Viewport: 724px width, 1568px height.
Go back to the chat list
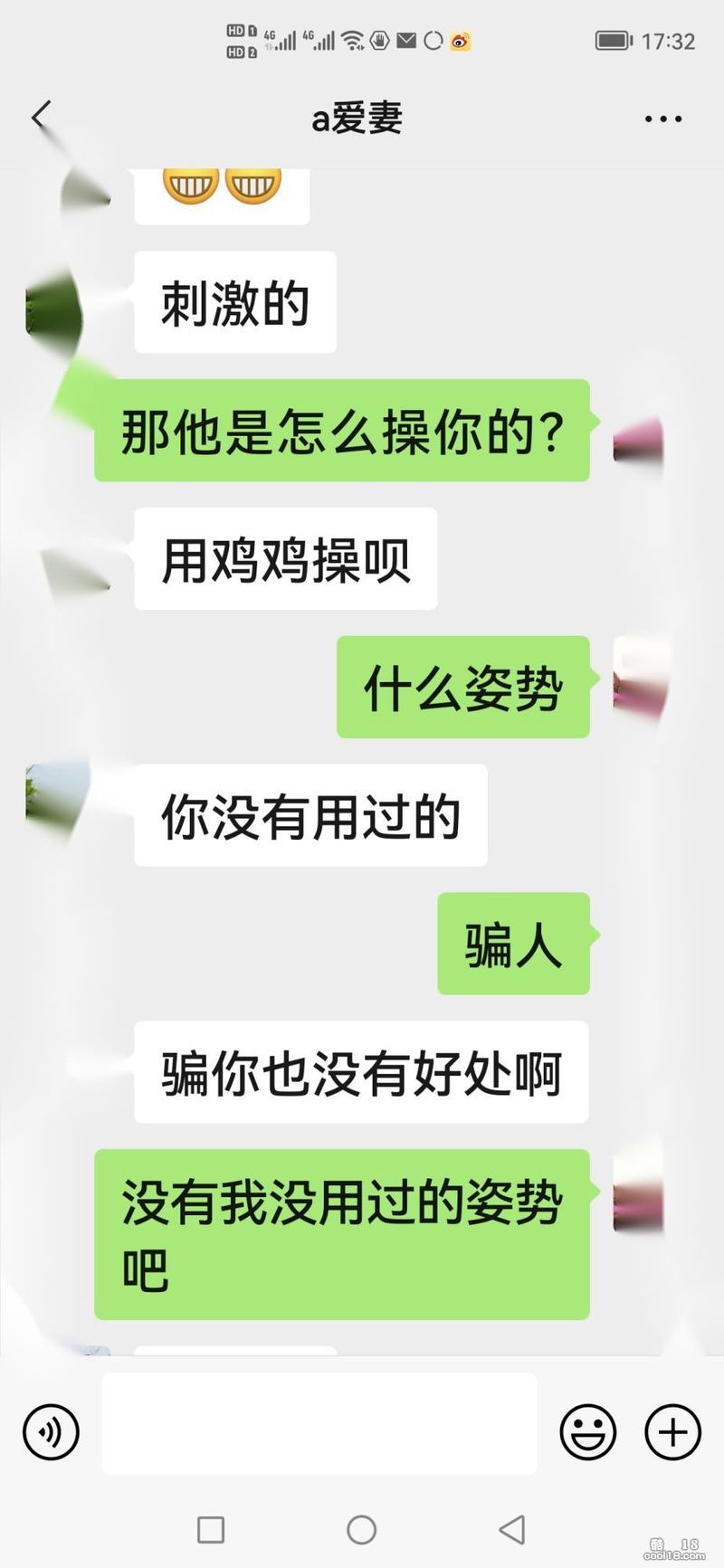41,117
